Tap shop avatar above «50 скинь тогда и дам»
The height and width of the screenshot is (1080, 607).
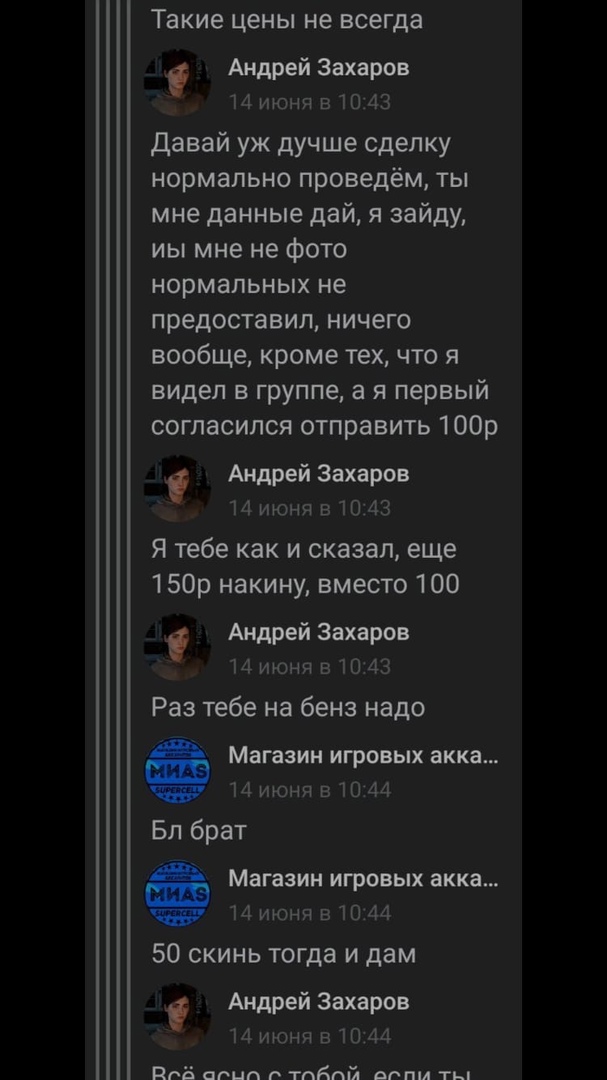pos(177,894)
